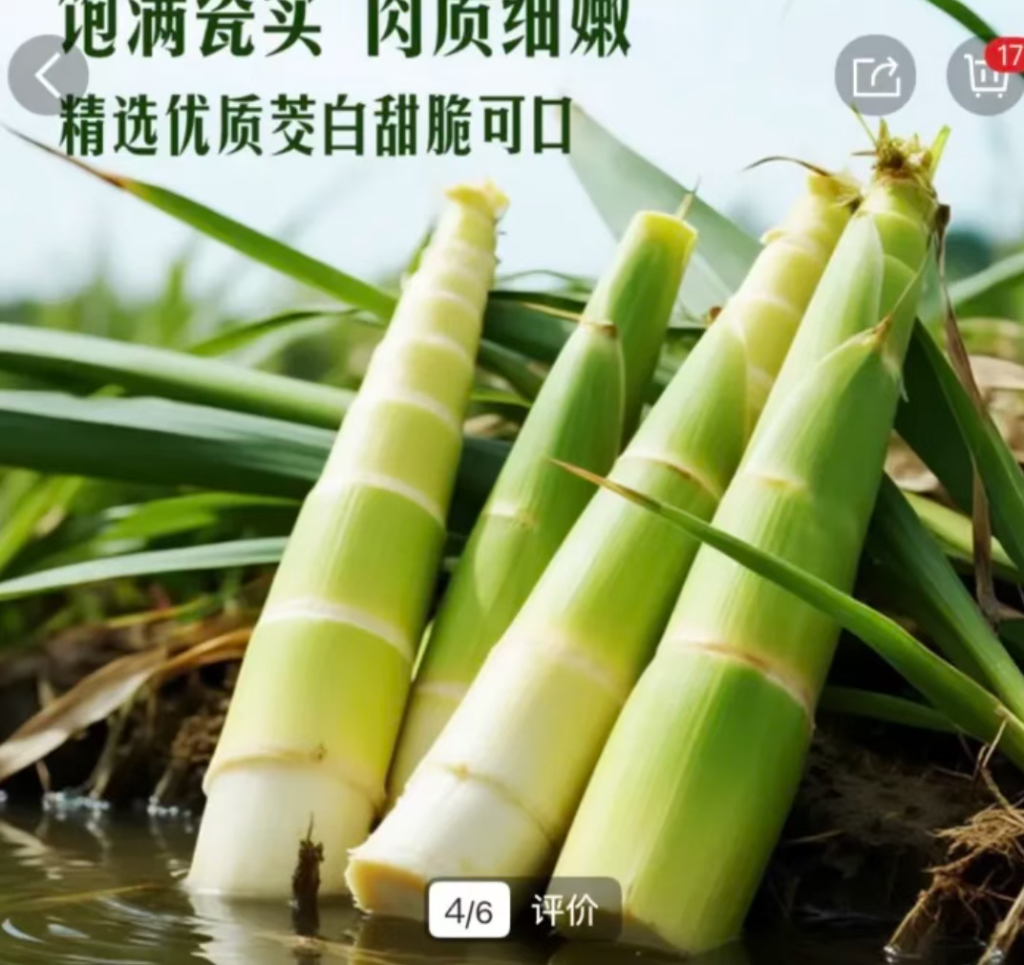Go back to the previous page

[x=47, y=75]
